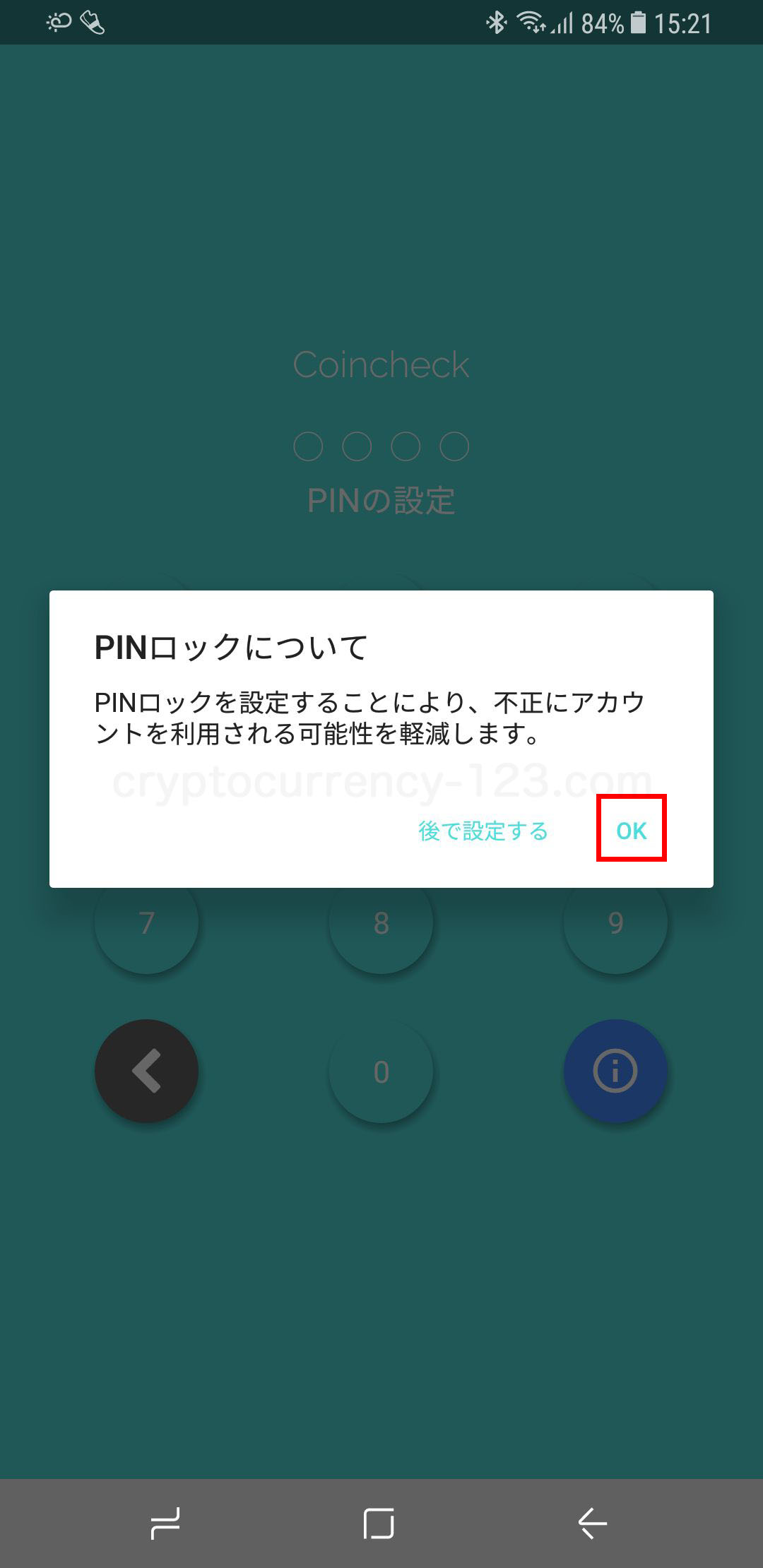The height and width of the screenshot is (1568, 763).
Task: Go back using the system back arrow
Action: click(592, 1523)
